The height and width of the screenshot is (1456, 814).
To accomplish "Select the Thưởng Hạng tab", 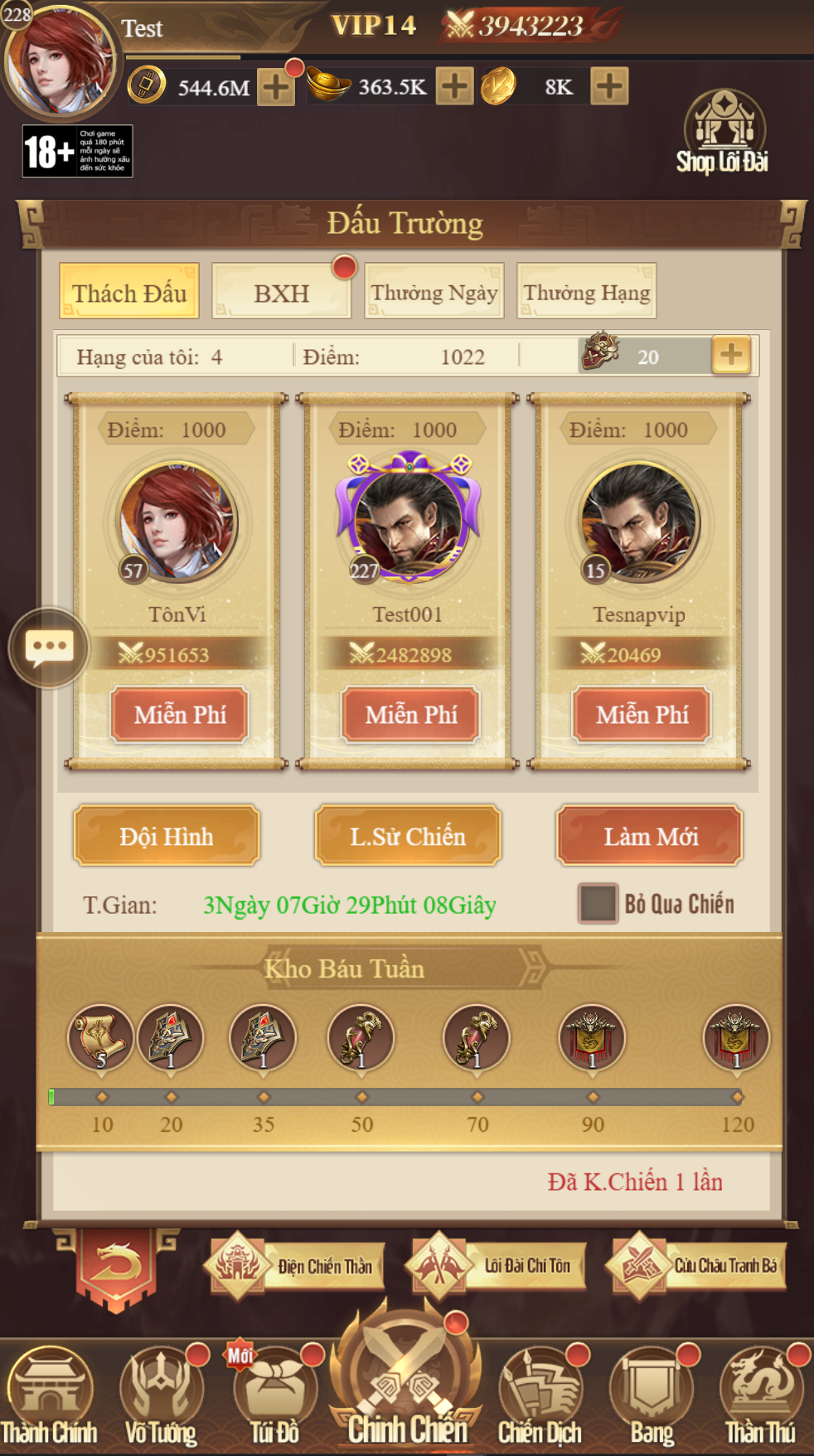I will (587, 292).
